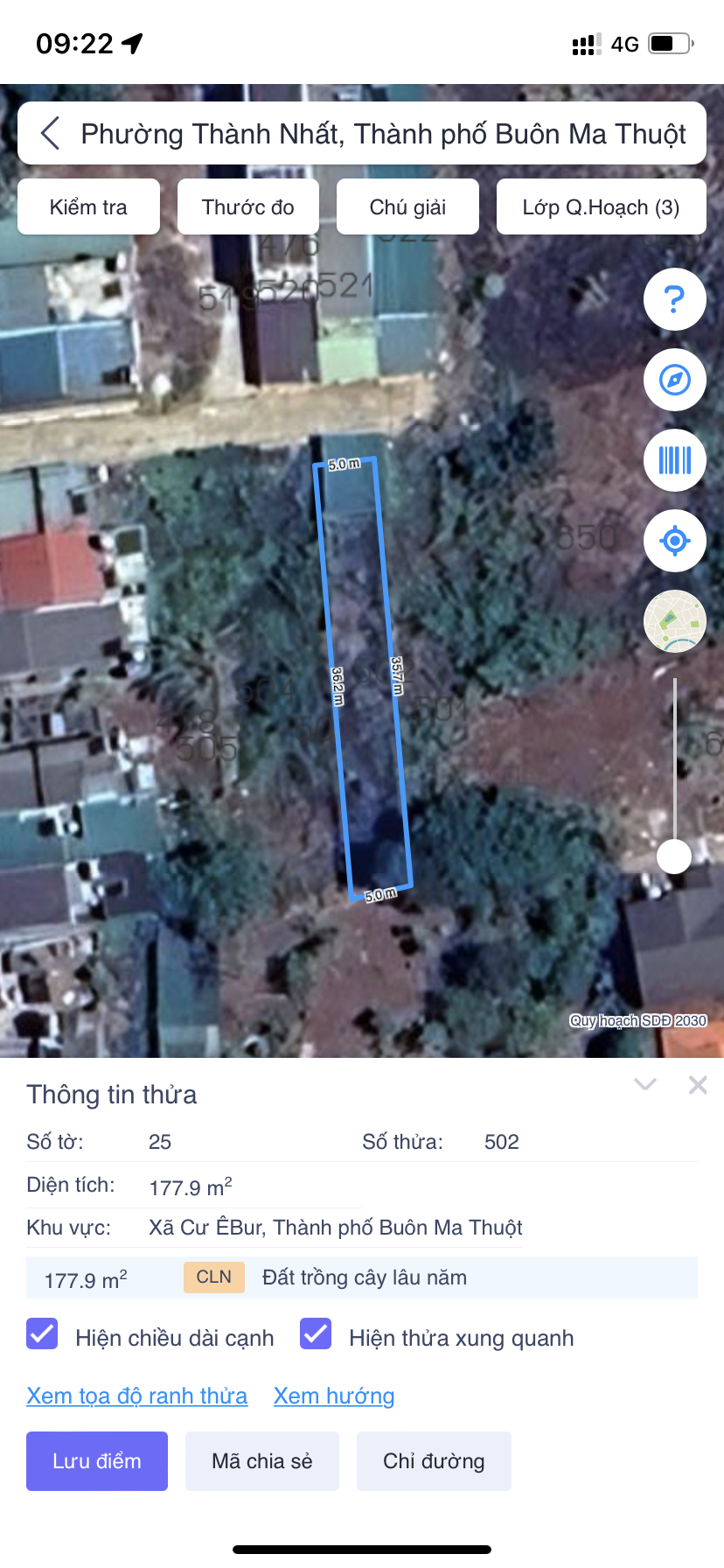Get directions with Chỉ đường
This screenshot has height=1568, width=724.
[434, 1461]
